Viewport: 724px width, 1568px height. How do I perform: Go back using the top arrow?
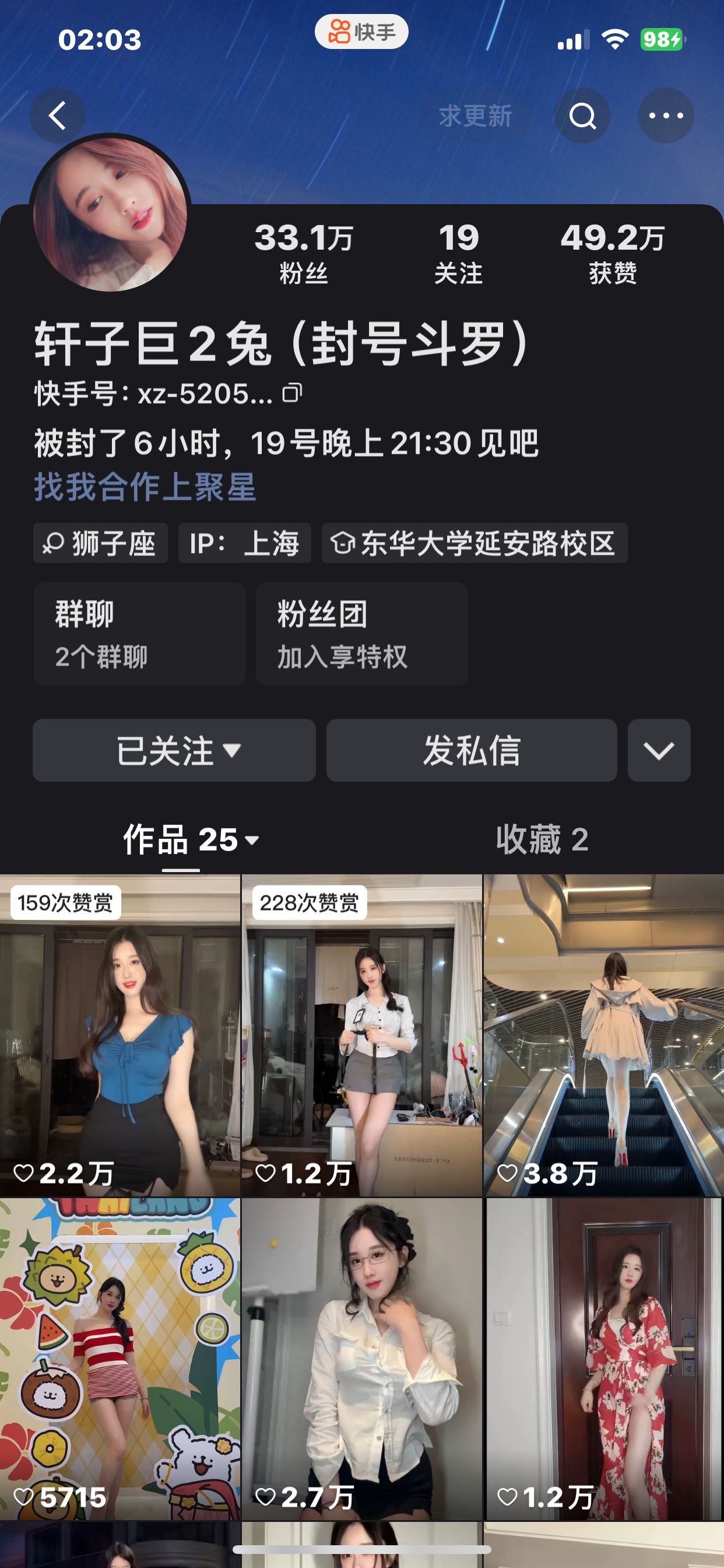pyautogui.click(x=58, y=116)
